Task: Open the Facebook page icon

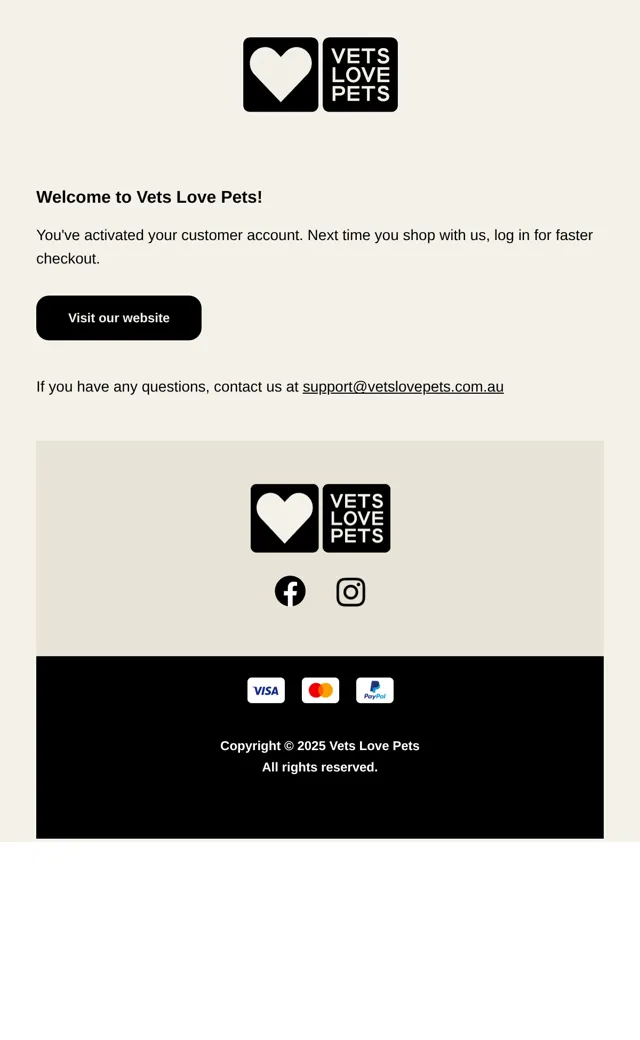Action: point(290,591)
